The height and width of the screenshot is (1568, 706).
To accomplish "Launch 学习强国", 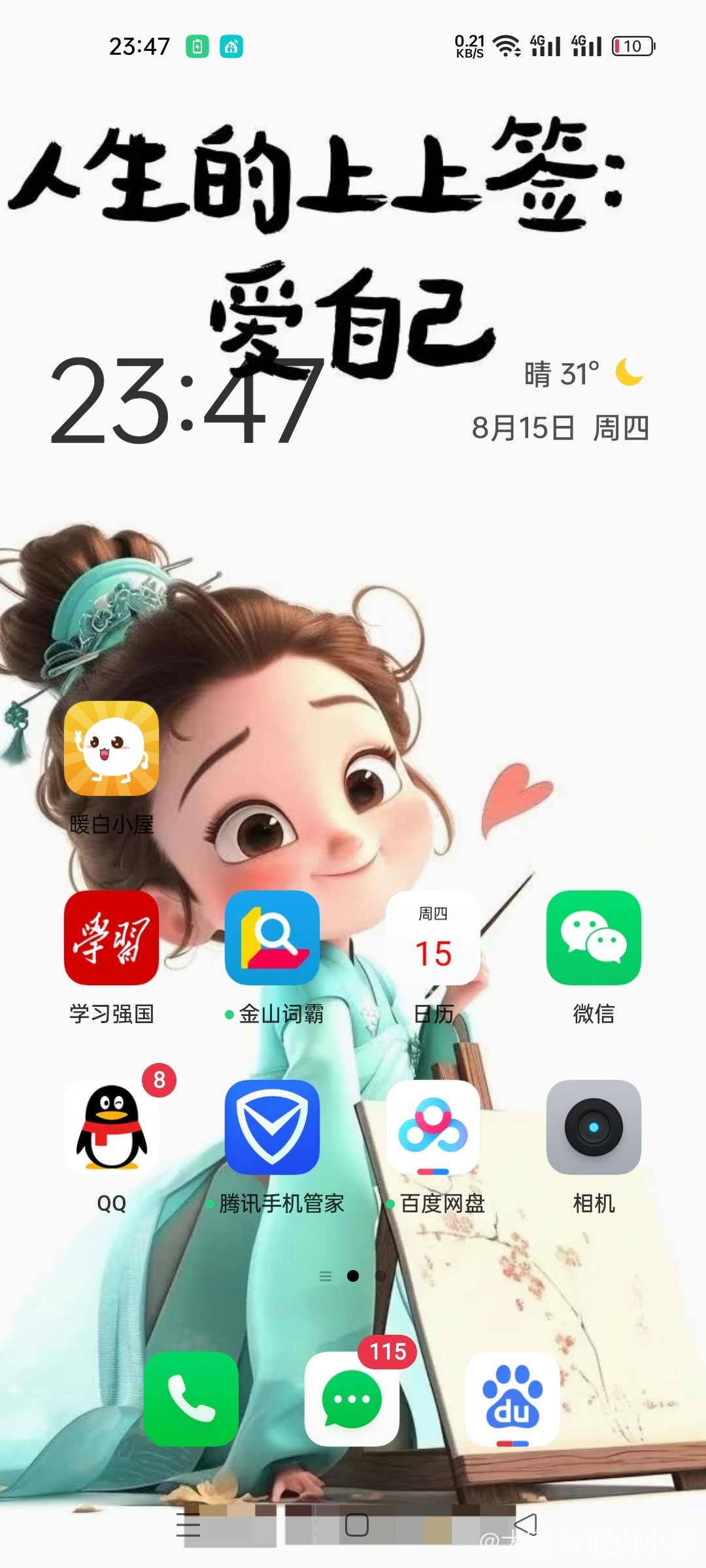I will tap(111, 938).
